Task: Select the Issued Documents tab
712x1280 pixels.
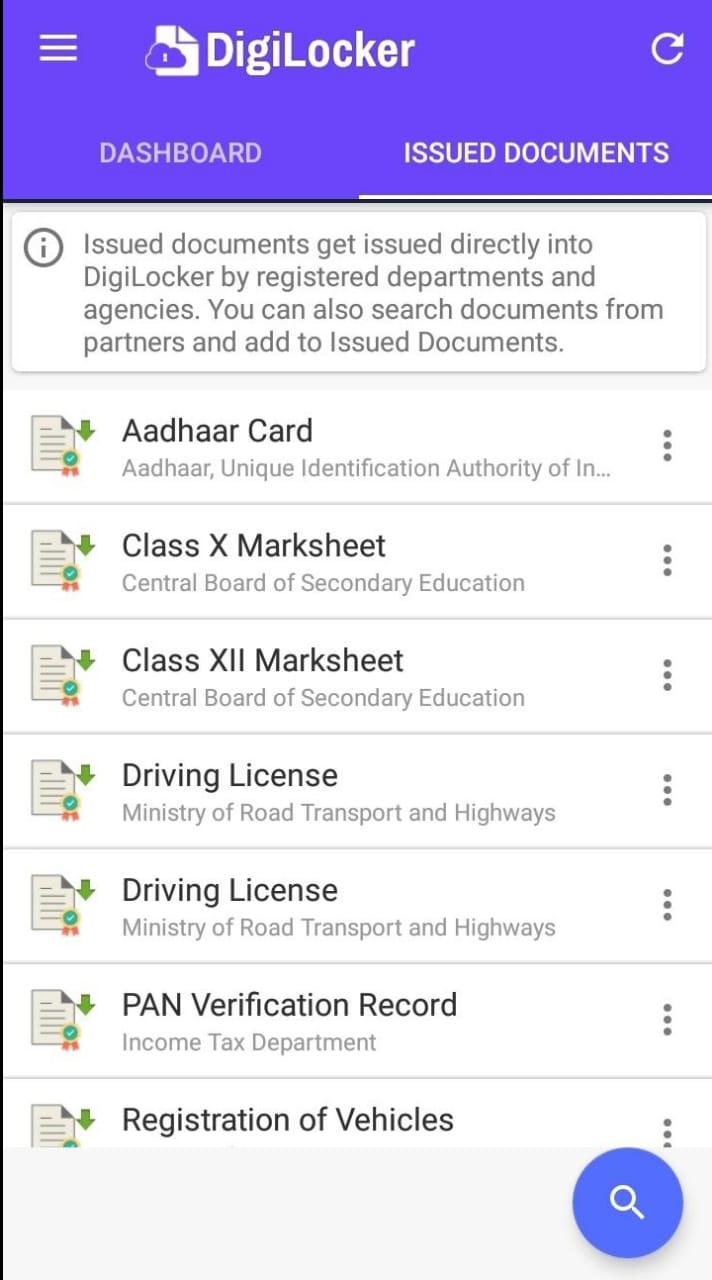Action: tap(536, 153)
